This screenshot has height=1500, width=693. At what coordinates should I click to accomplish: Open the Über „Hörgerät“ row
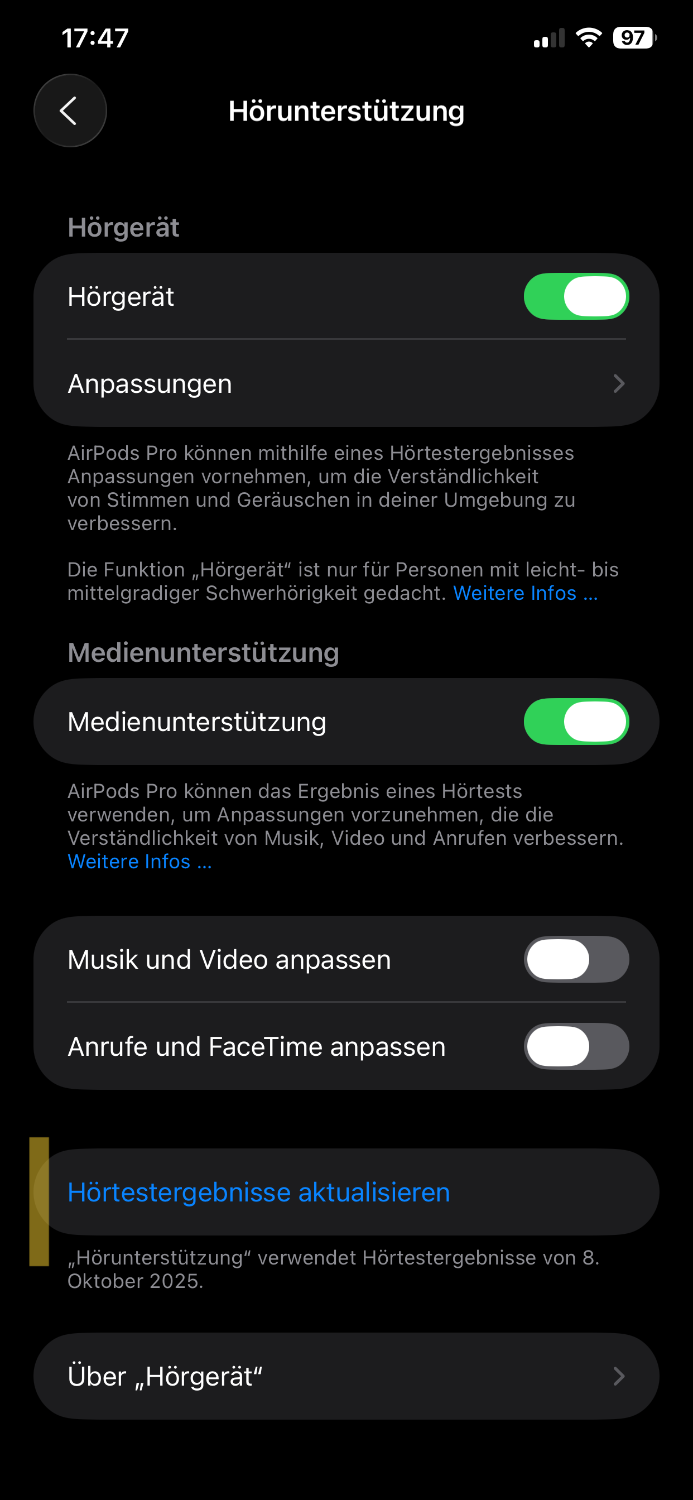pyautogui.click(x=346, y=1376)
